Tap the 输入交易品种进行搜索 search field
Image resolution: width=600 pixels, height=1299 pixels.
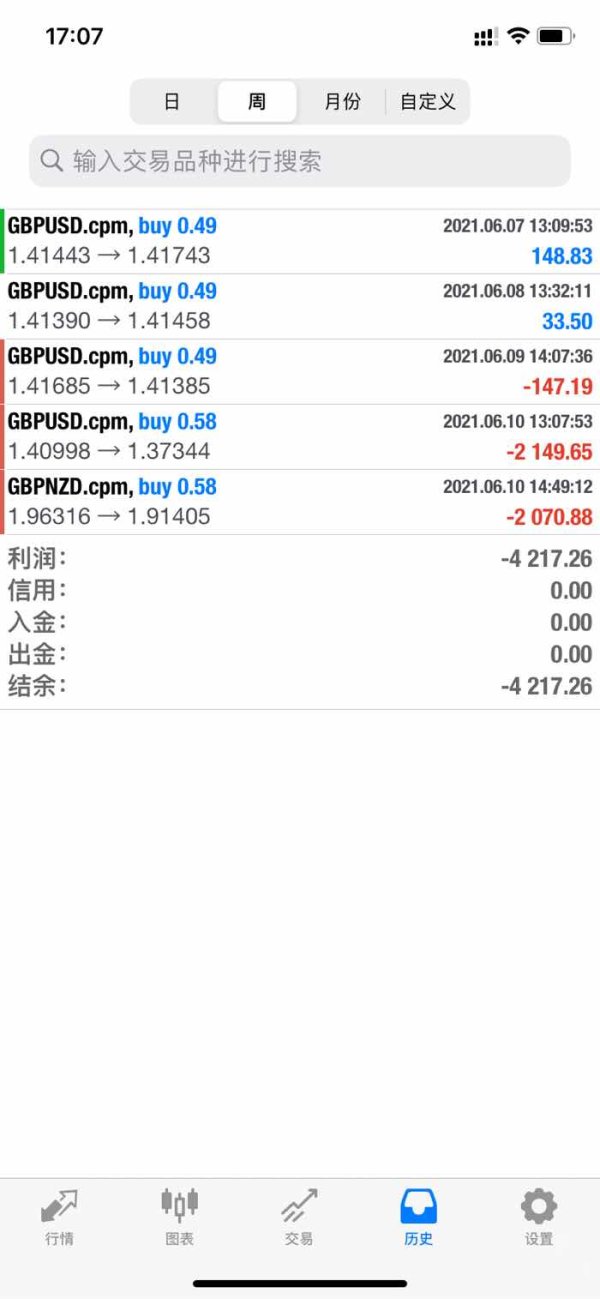(x=300, y=161)
